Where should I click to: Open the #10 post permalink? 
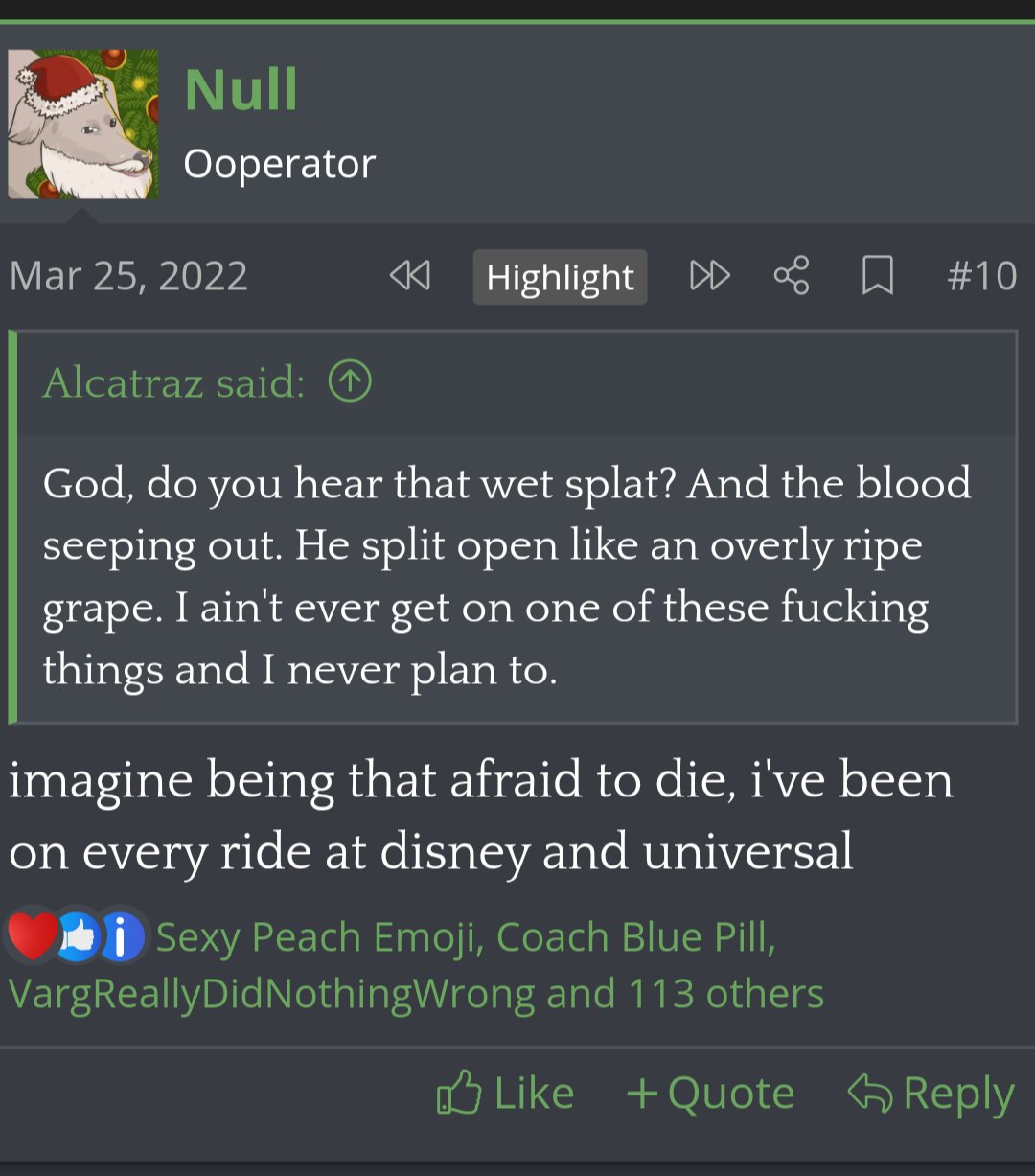pos(980,276)
